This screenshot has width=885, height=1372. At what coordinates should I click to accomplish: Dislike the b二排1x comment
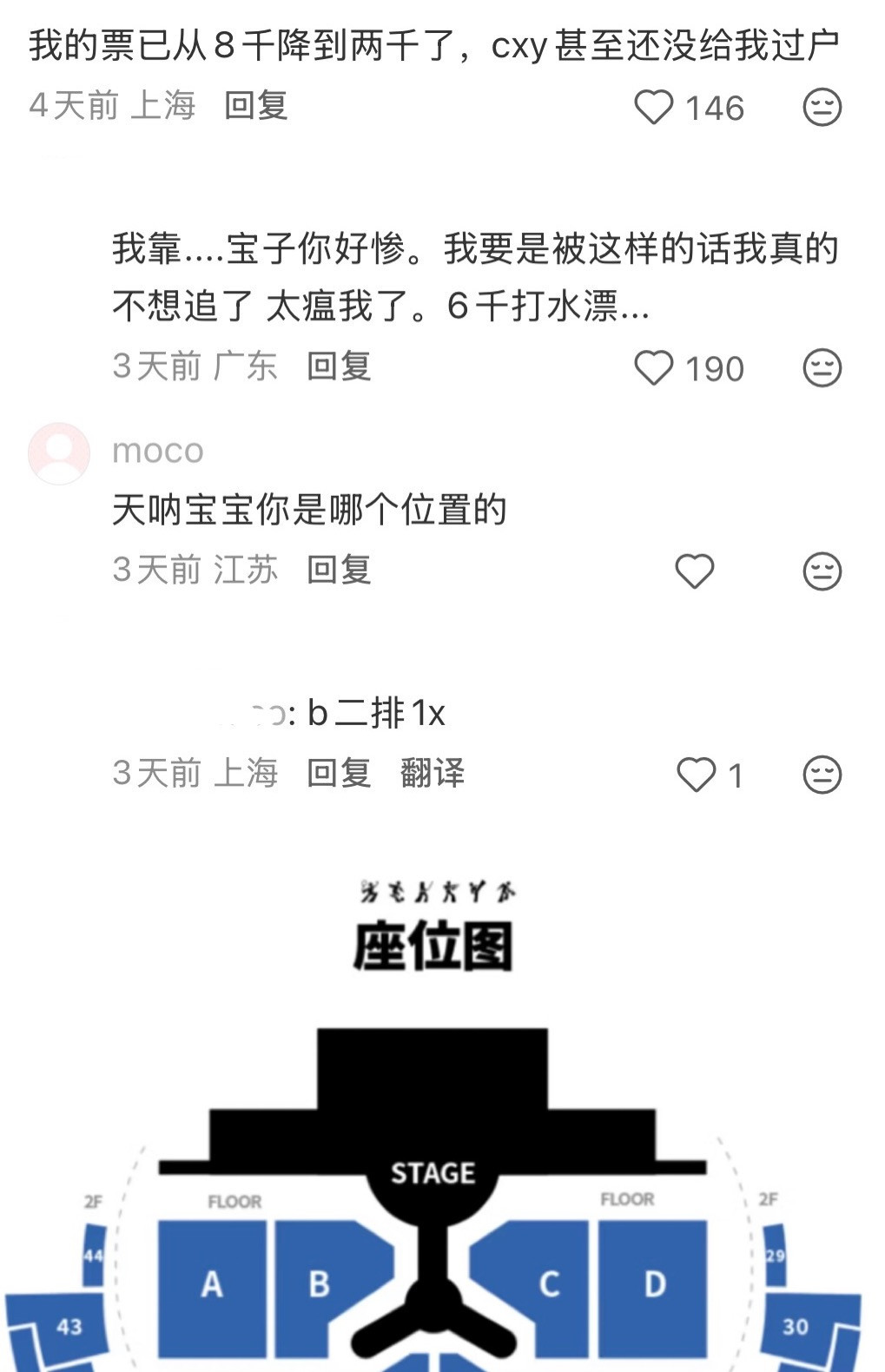(x=822, y=775)
